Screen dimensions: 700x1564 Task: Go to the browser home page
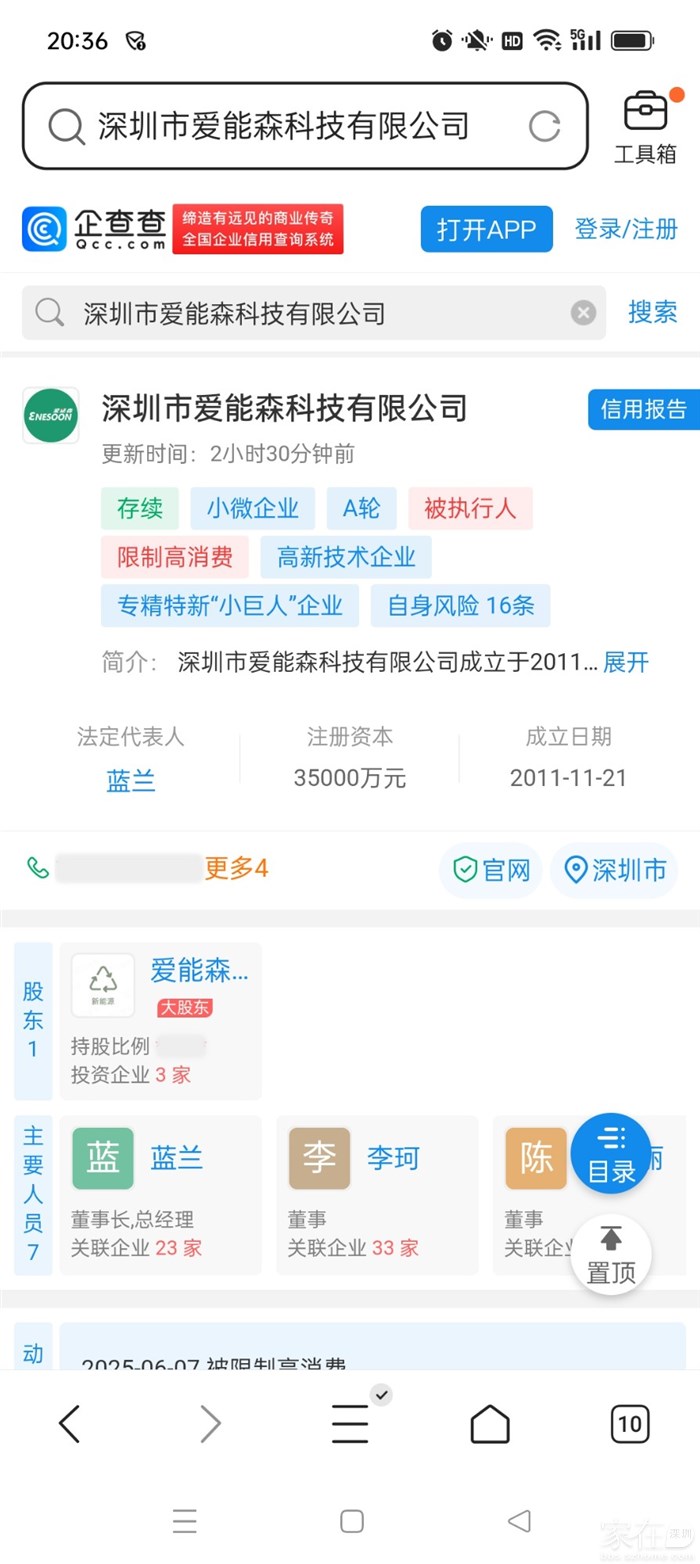click(489, 1423)
